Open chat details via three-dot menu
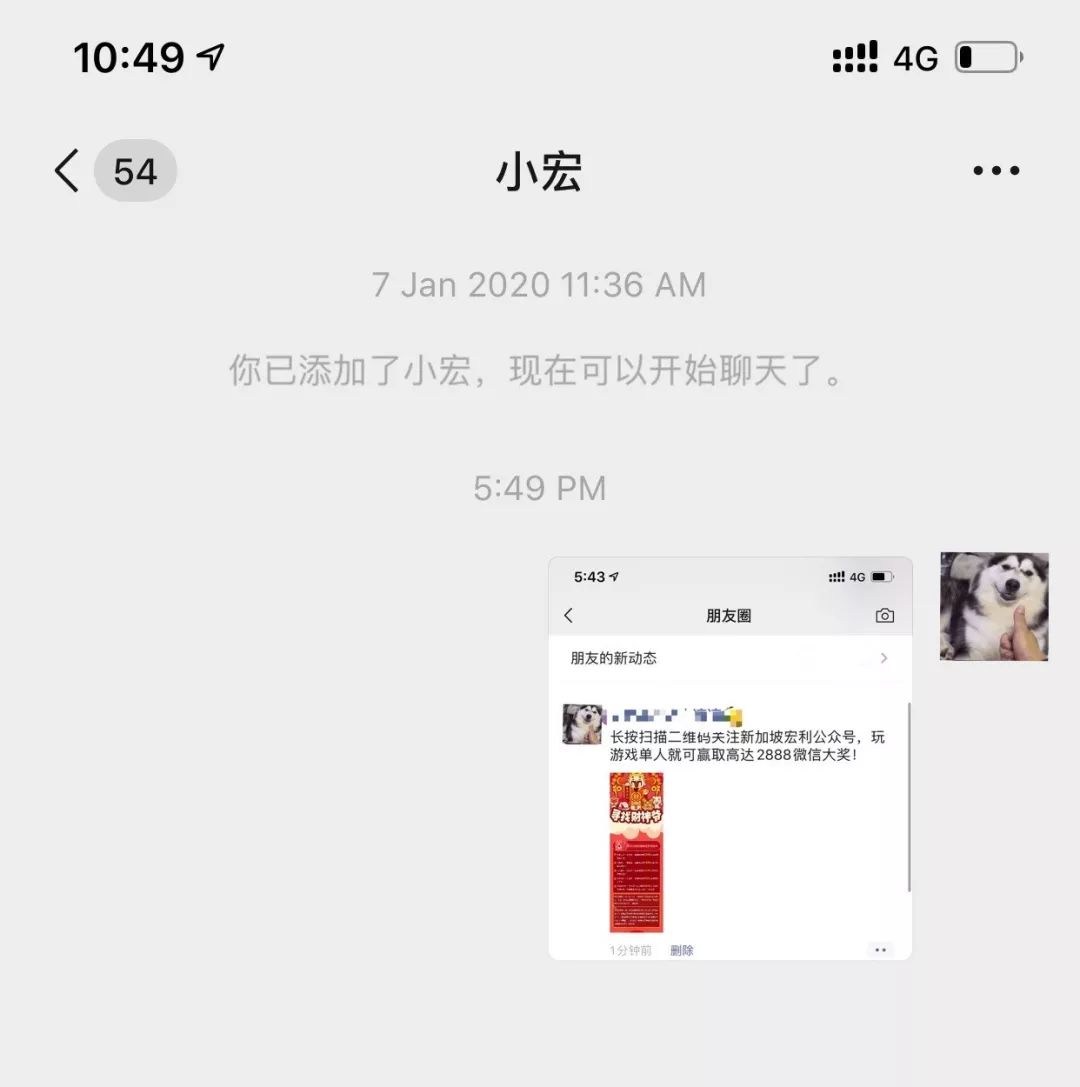Screen dimensions: 1080x1087 point(996,171)
